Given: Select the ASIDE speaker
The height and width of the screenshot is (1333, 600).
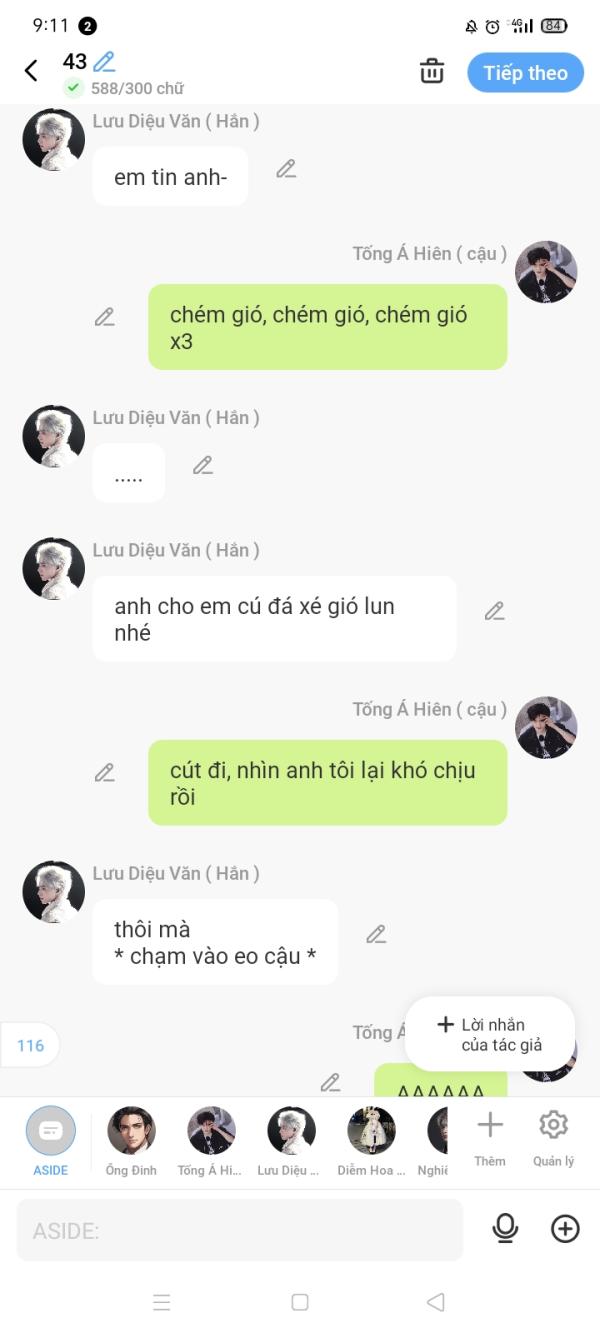Looking at the screenshot, I should tap(50, 1137).
